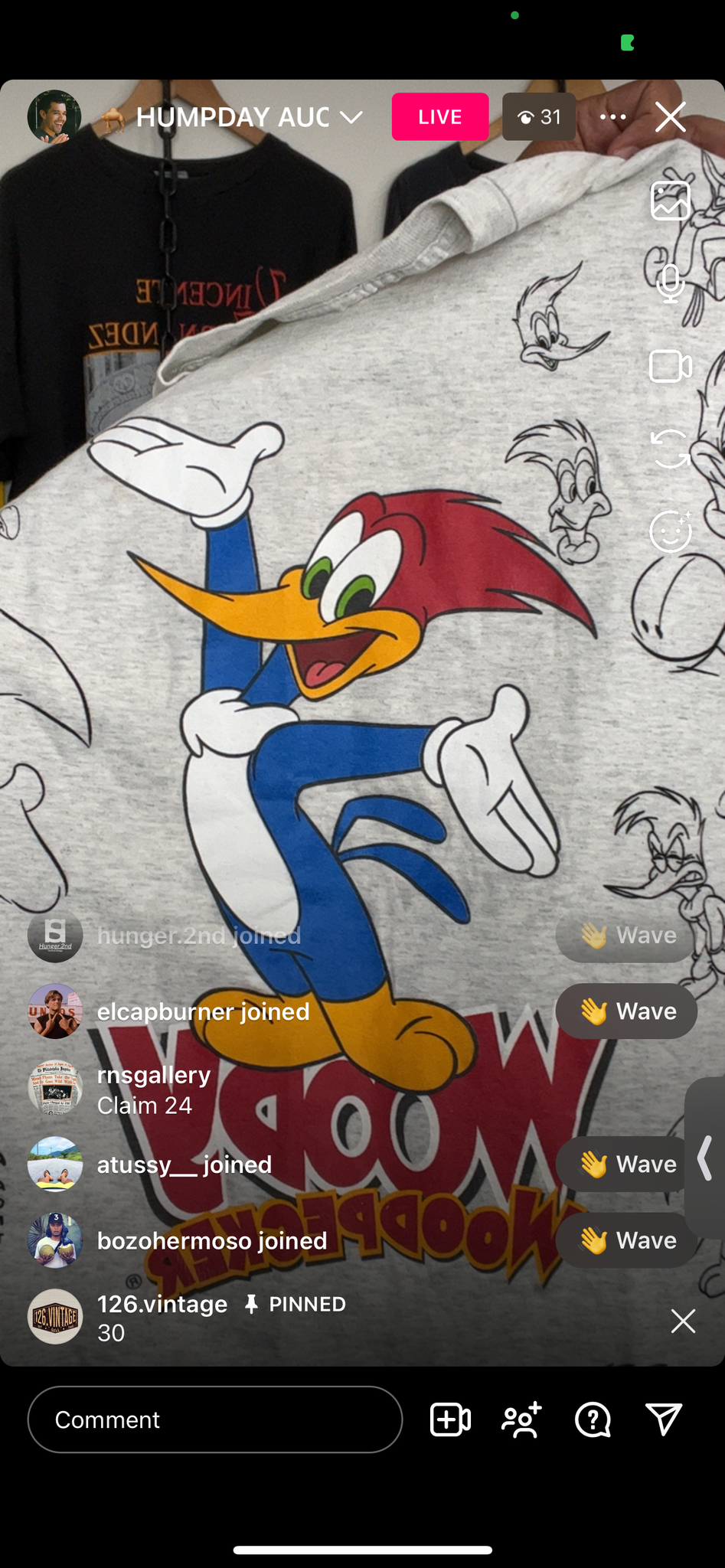Close the live video

pyautogui.click(x=671, y=117)
